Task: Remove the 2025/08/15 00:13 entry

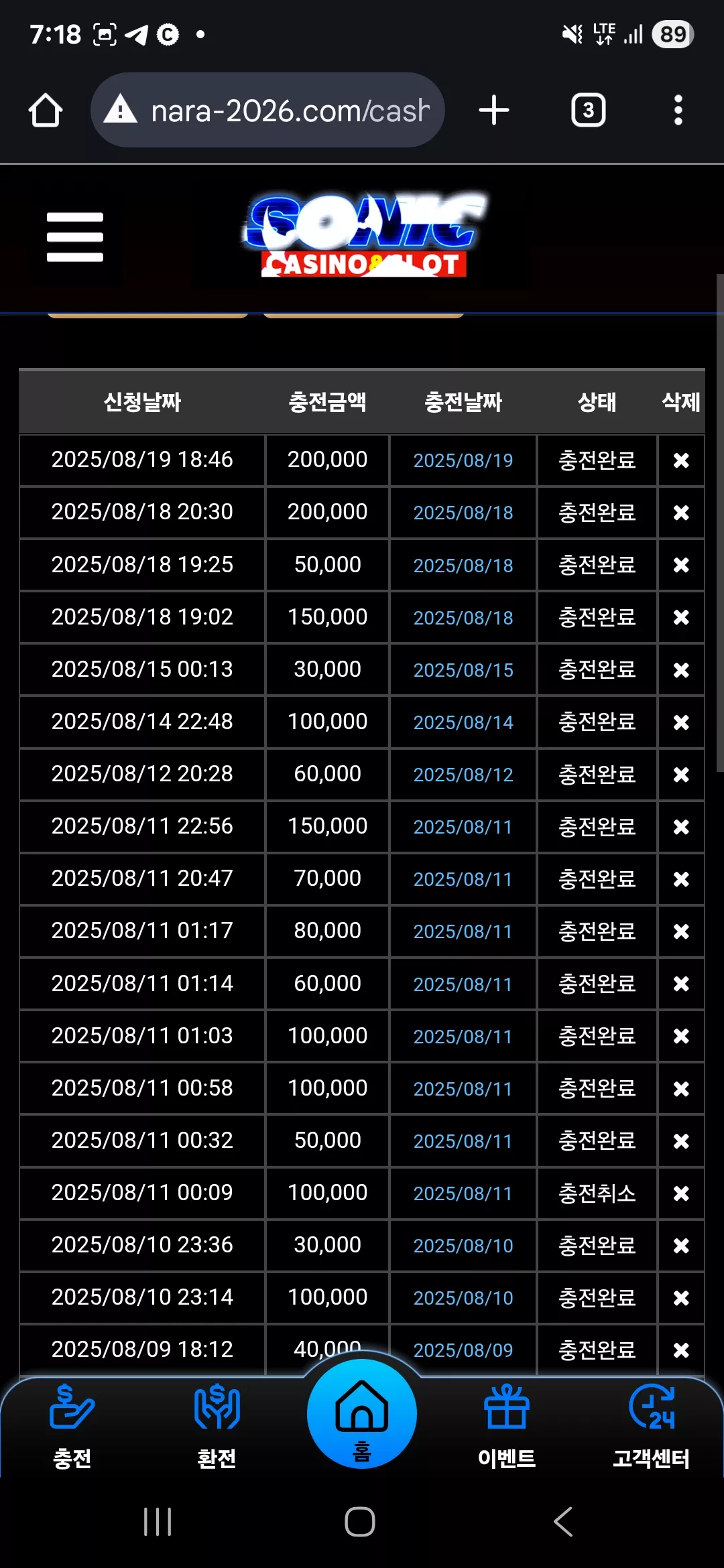Action: pyautogui.click(x=681, y=670)
